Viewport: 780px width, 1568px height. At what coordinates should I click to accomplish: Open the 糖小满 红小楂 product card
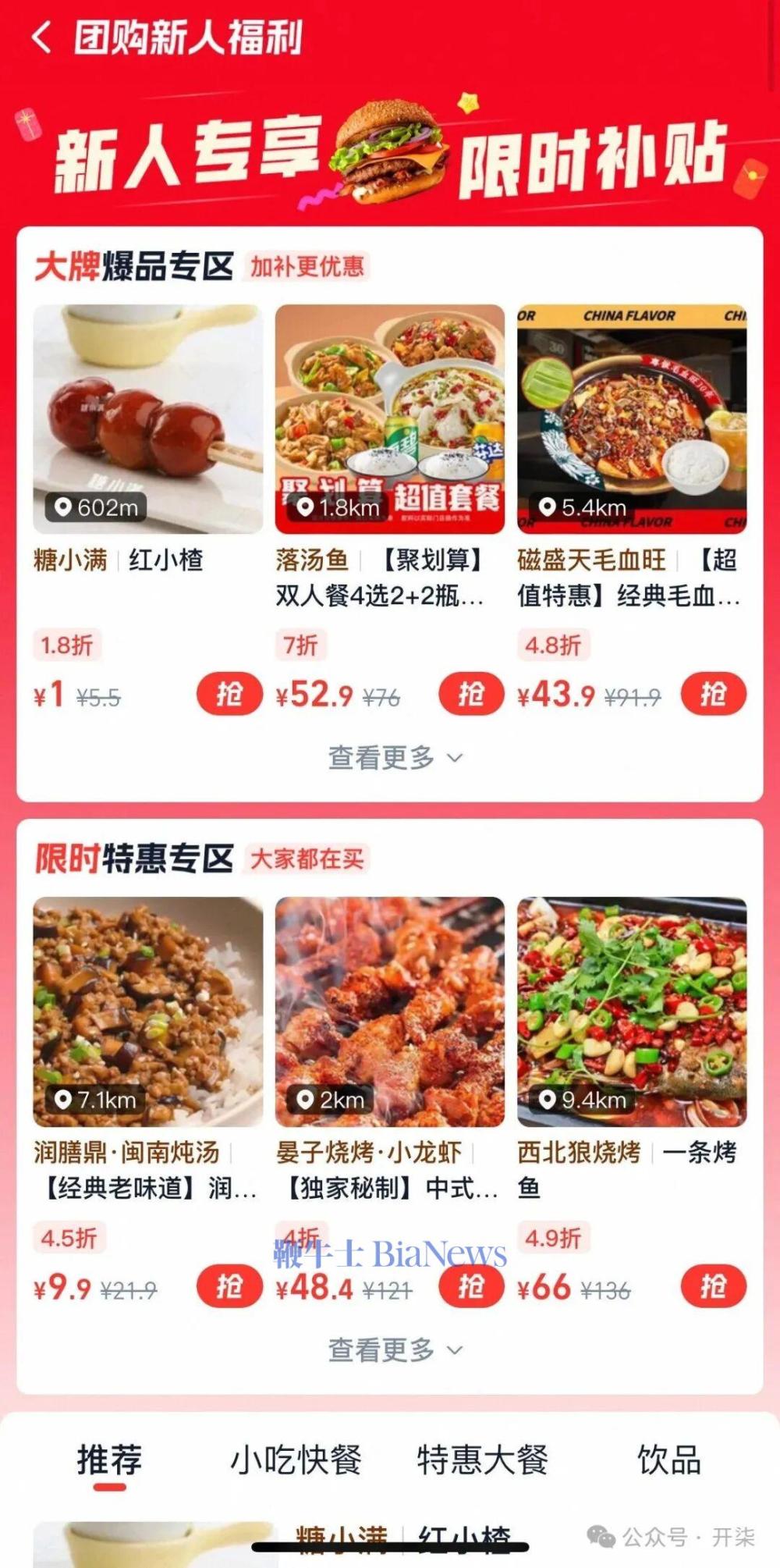[148, 419]
